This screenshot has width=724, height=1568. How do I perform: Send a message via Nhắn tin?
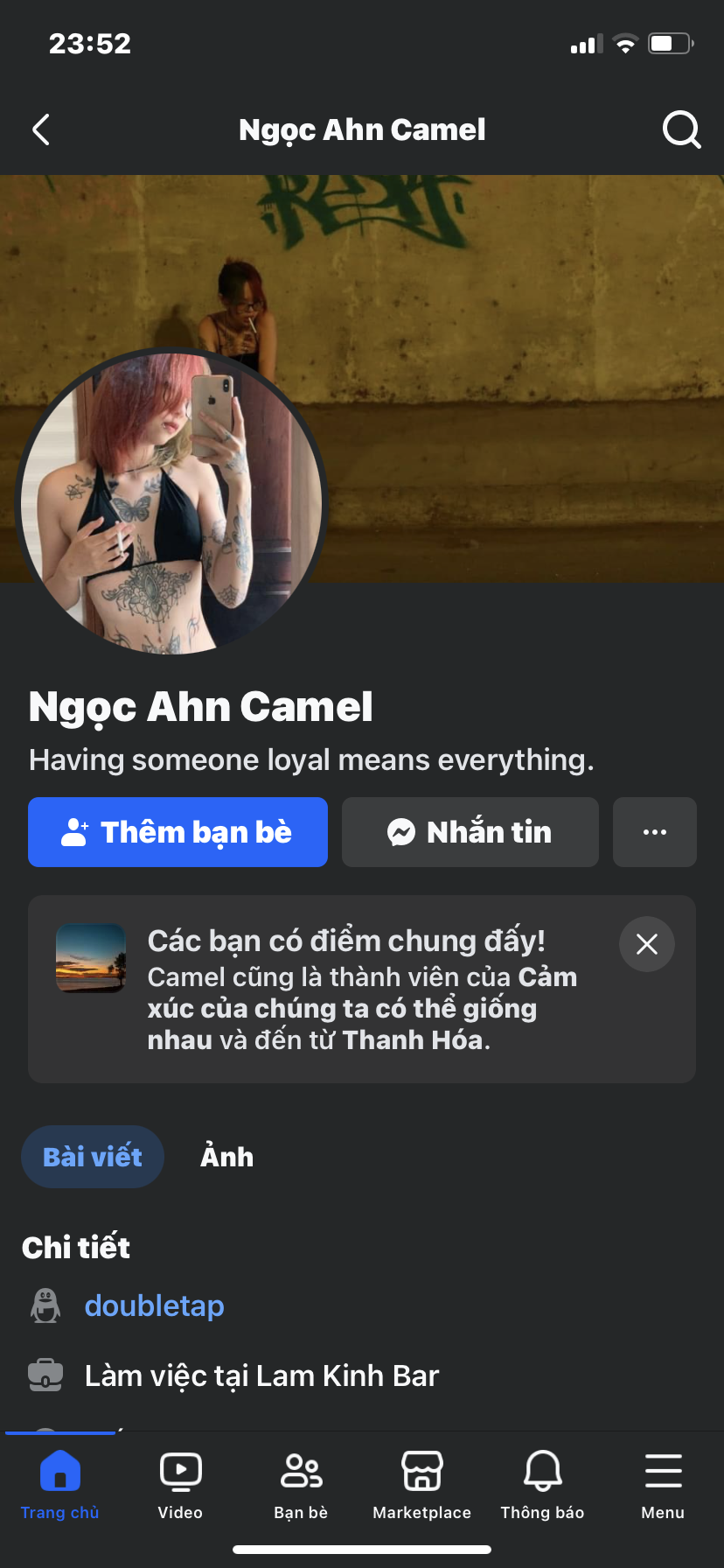470,832
